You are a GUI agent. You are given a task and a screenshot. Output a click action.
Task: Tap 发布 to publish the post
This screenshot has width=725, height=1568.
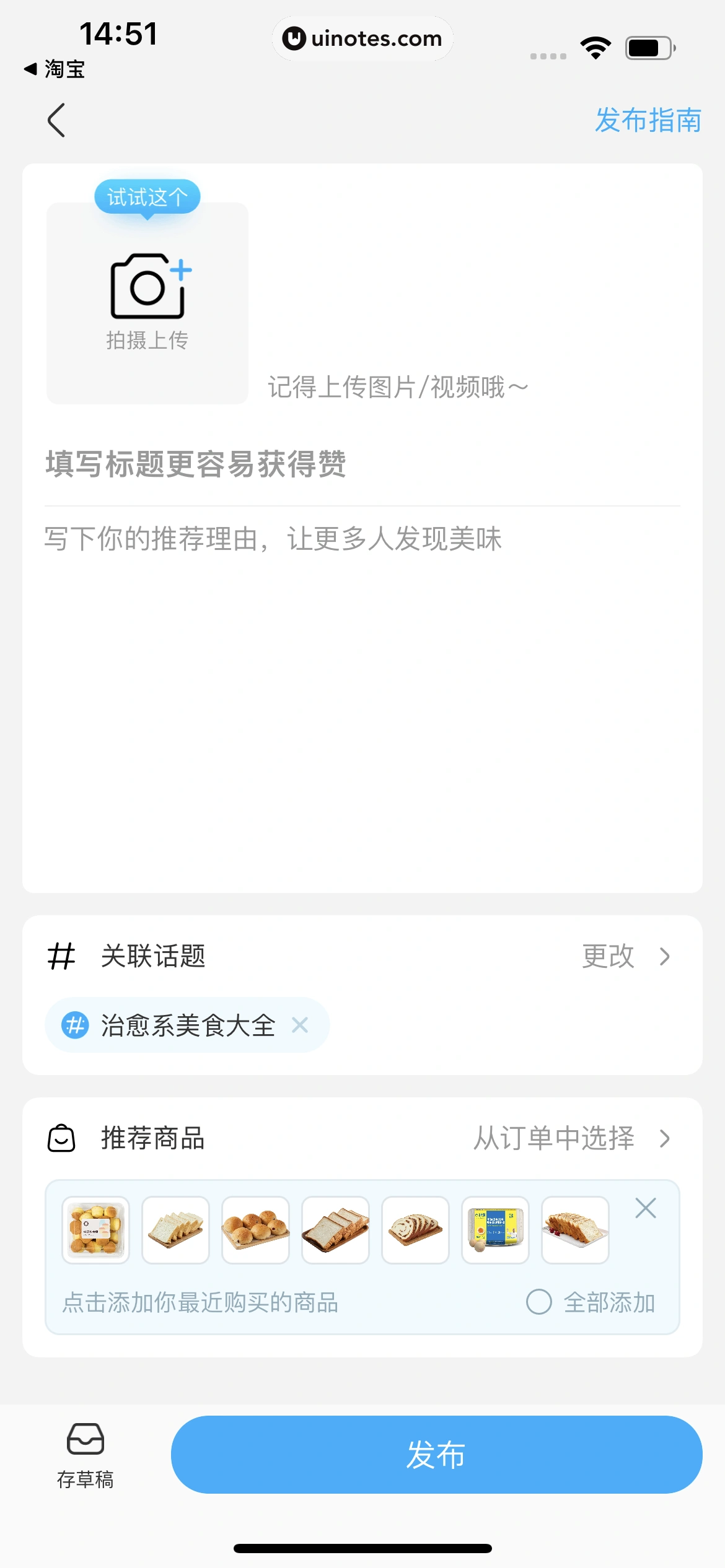(x=434, y=1455)
